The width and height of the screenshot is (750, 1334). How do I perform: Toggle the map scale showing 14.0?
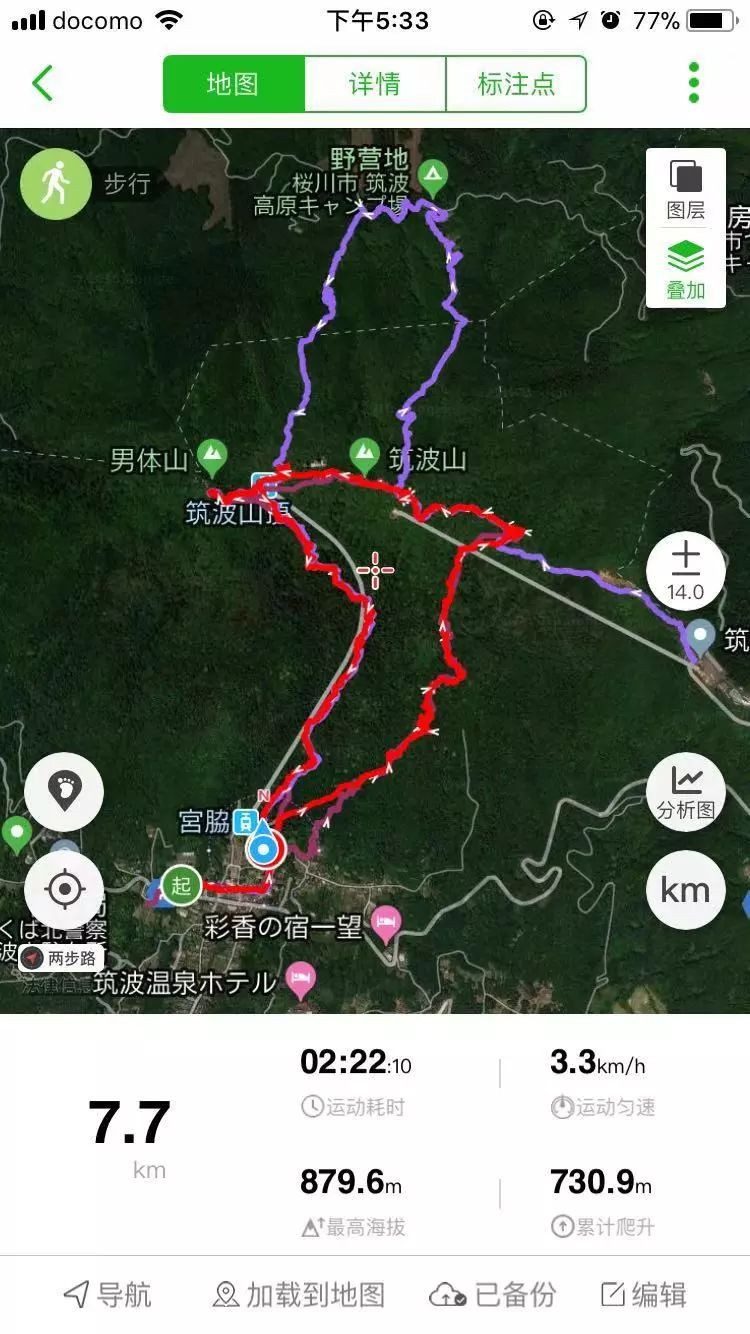685,571
